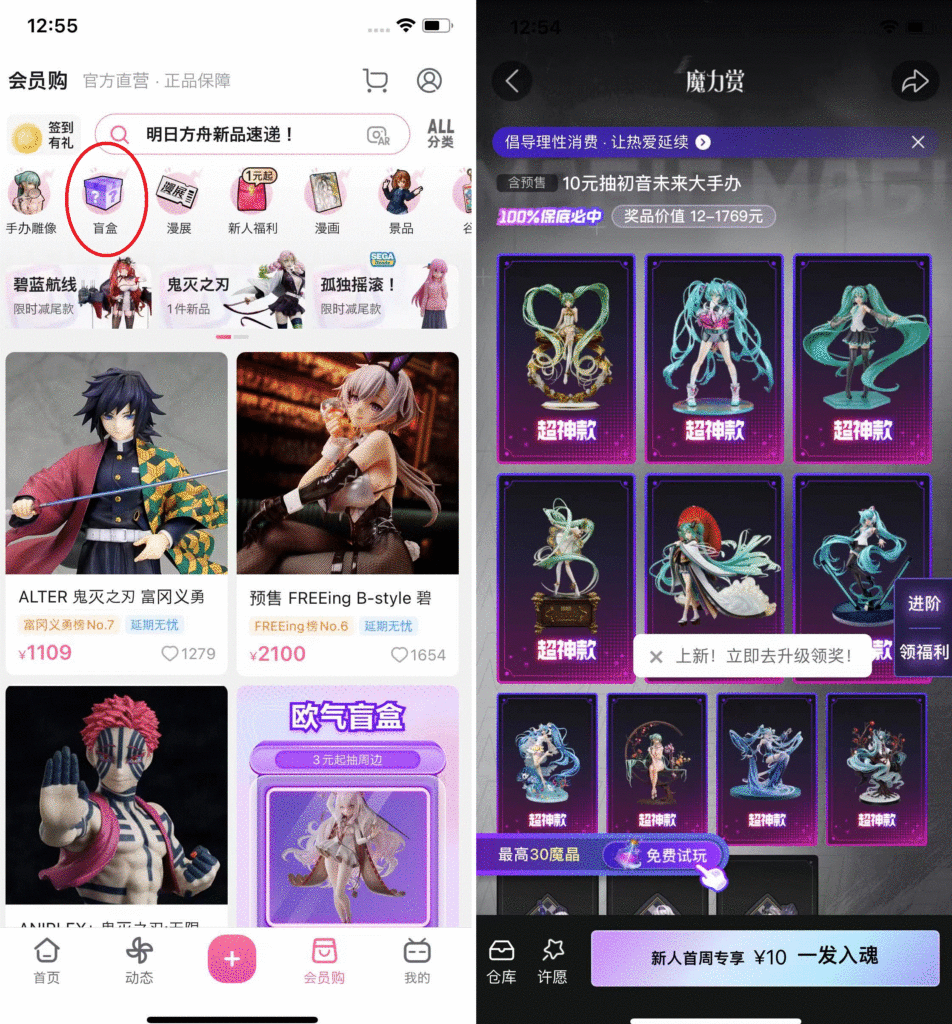Switch to the 我的 tab
This screenshot has width=952, height=1024.
click(x=417, y=961)
